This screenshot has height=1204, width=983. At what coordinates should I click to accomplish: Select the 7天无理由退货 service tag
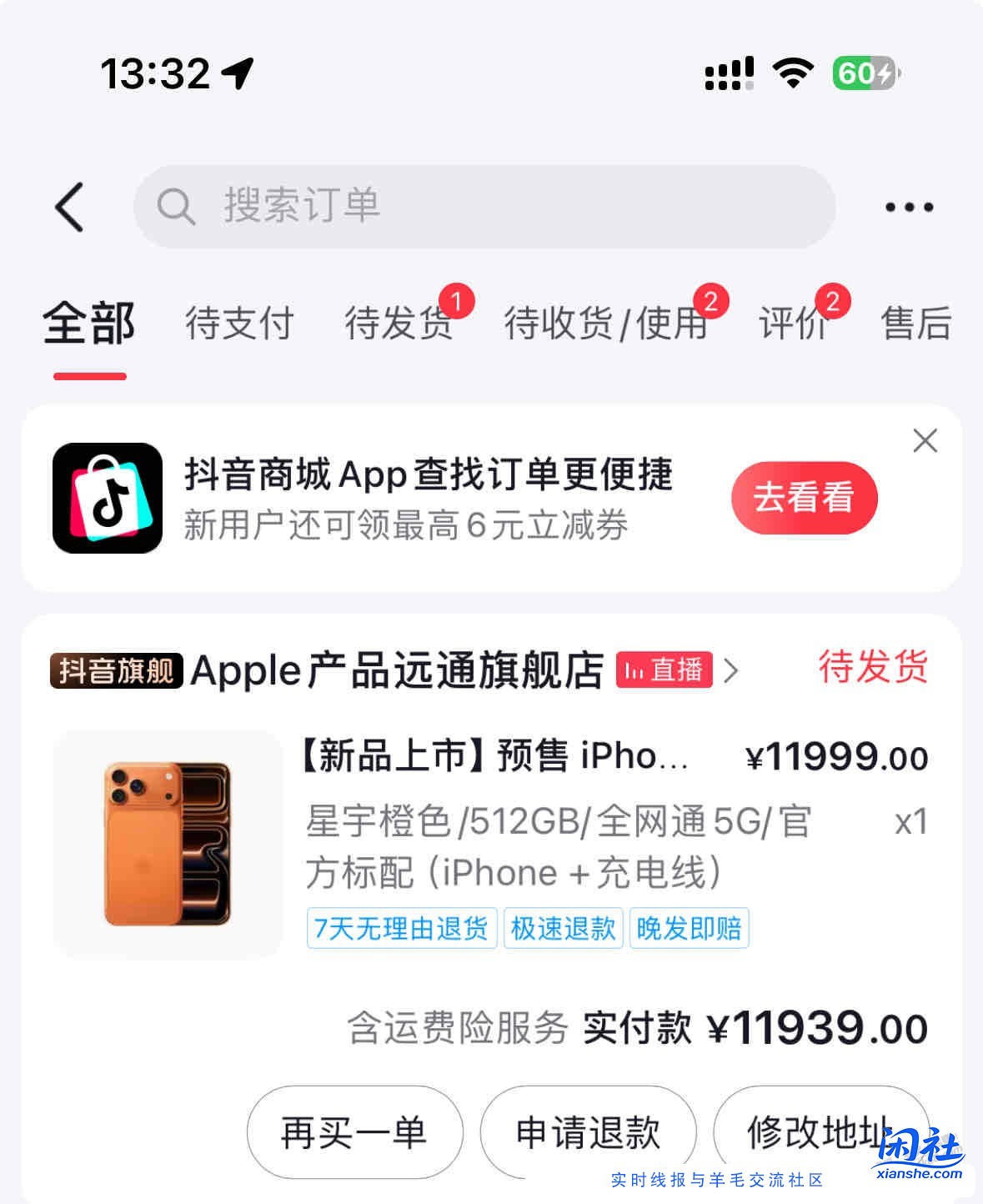(x=401, y=929)
